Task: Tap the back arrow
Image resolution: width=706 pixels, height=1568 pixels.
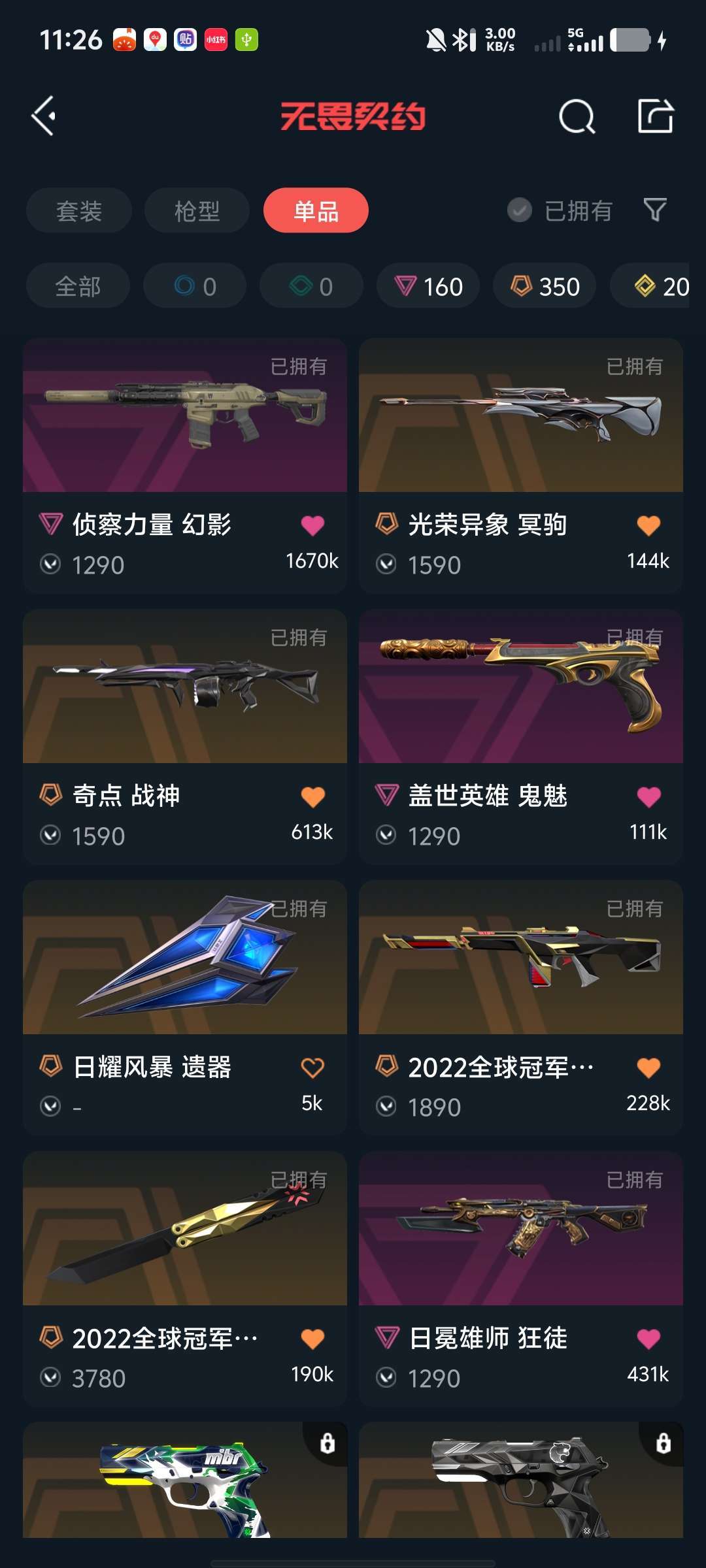Action: click(43, 118)
